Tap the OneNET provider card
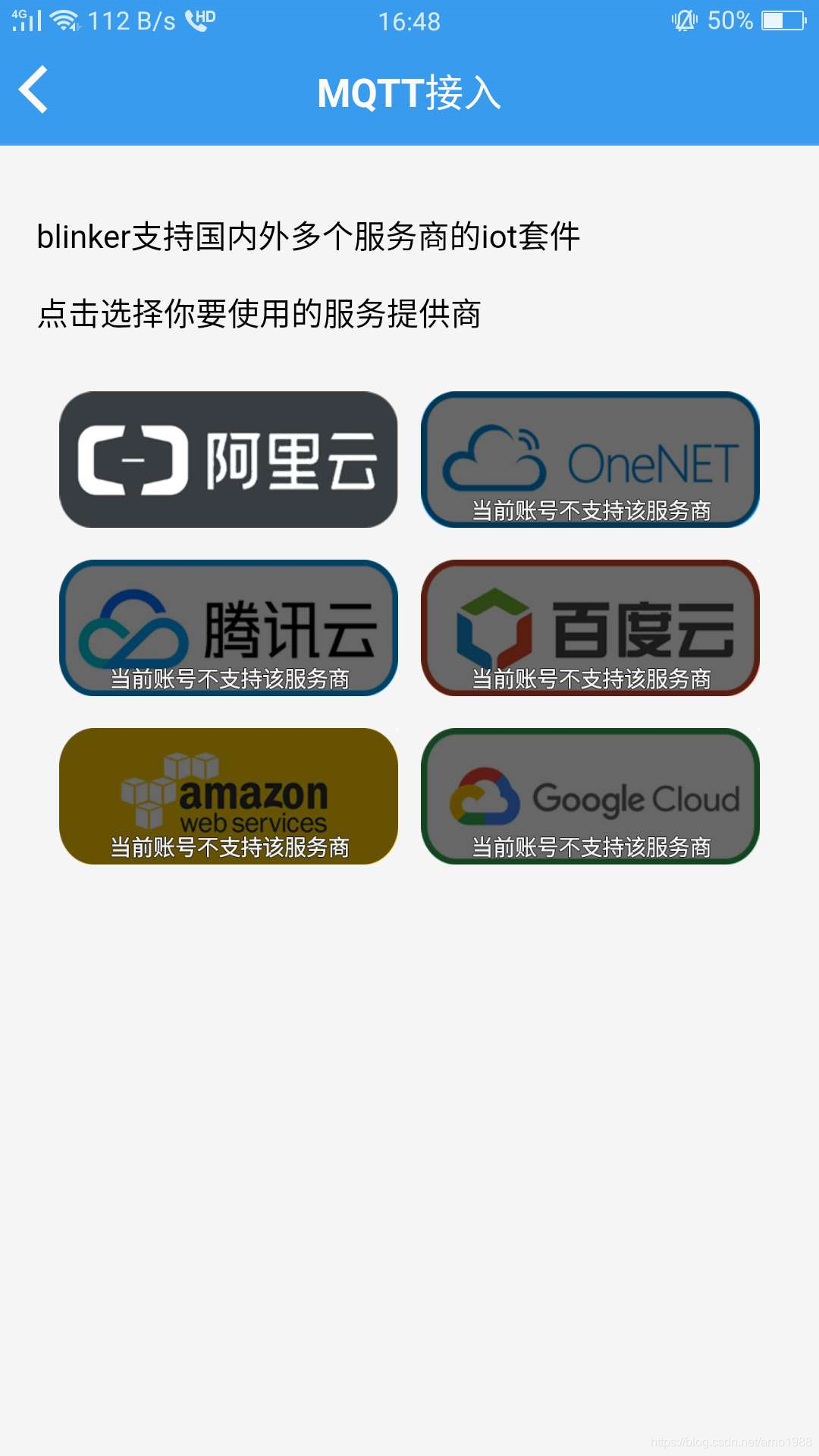Image resolution: width=819 pixels, height=1456 pixels. pos(590,460)
